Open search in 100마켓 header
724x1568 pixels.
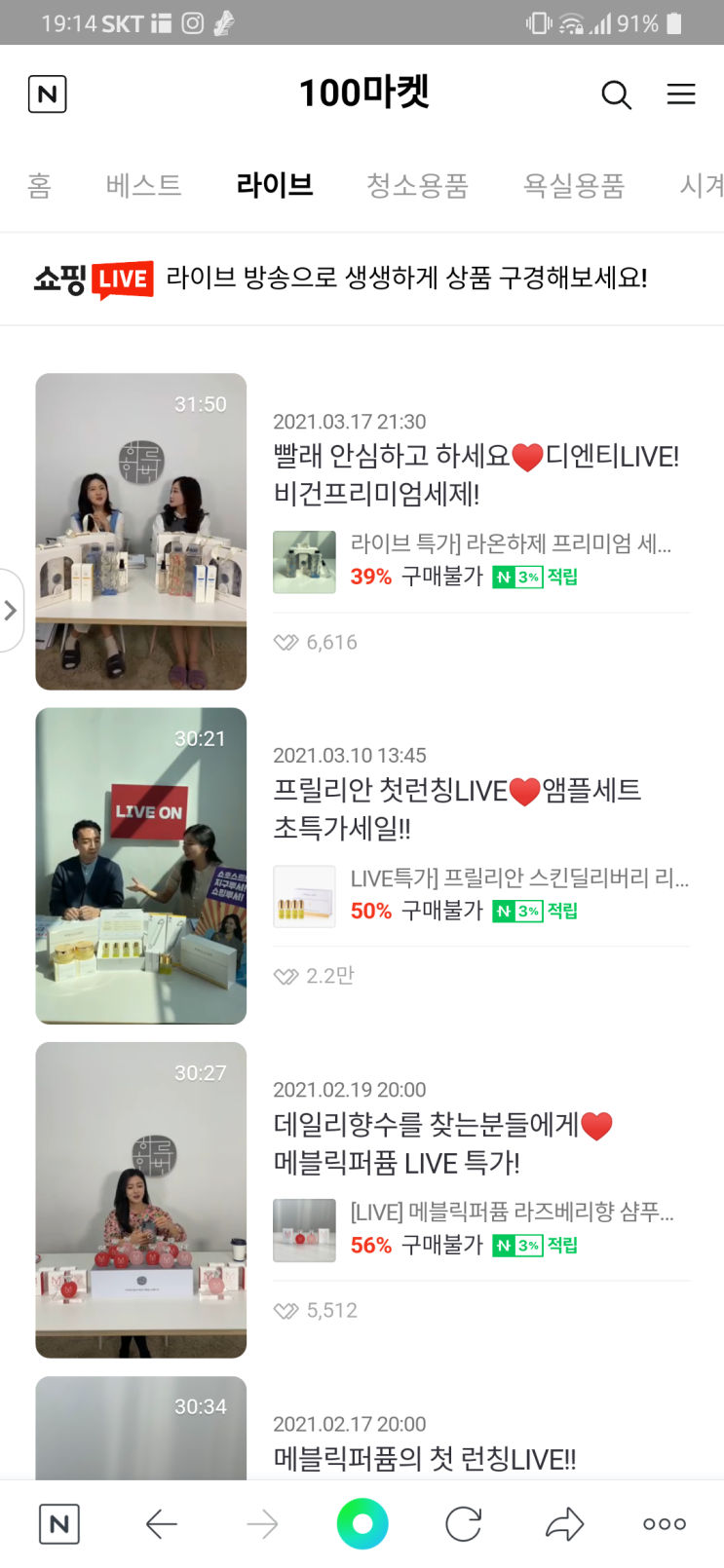tap(616, 94)
